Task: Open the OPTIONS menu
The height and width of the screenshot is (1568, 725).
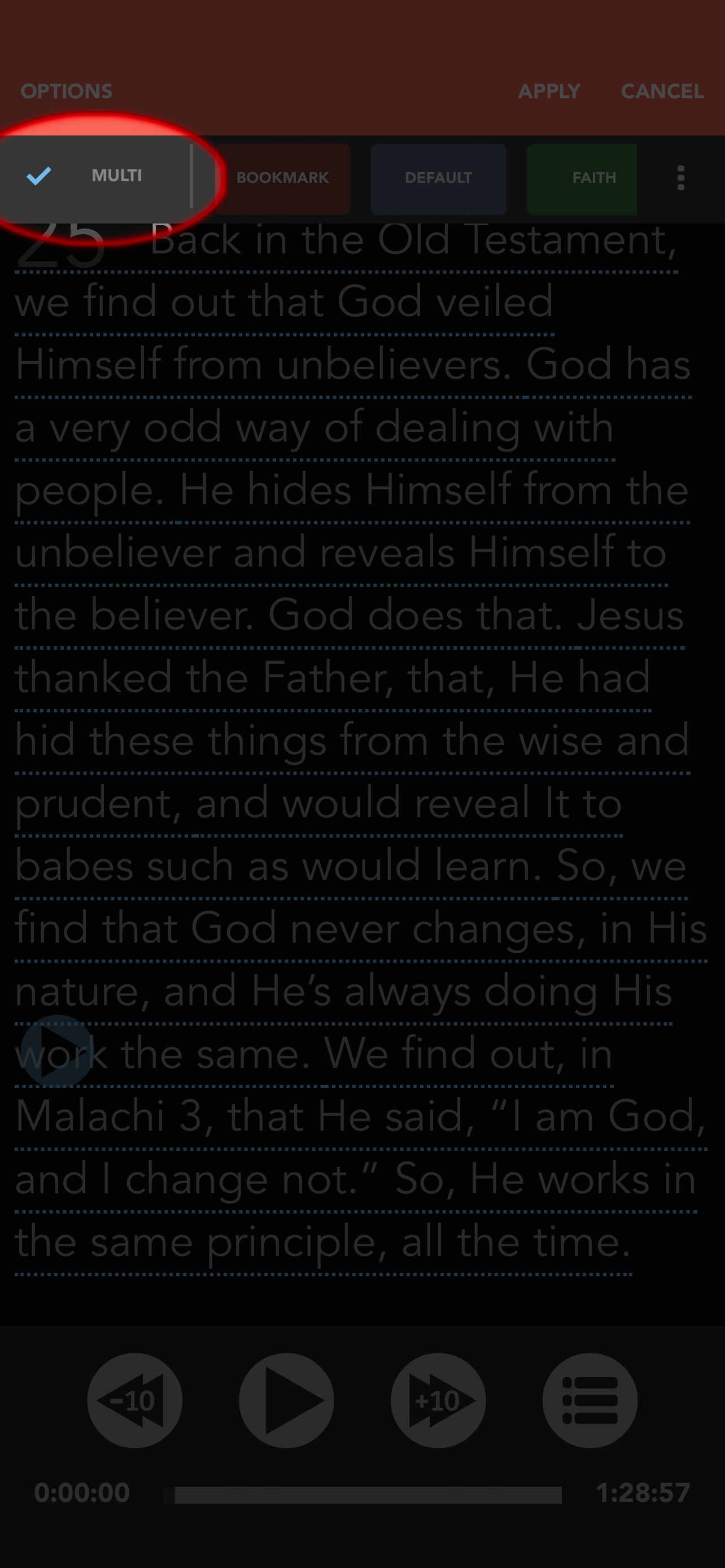Action: tap(67, 91)
